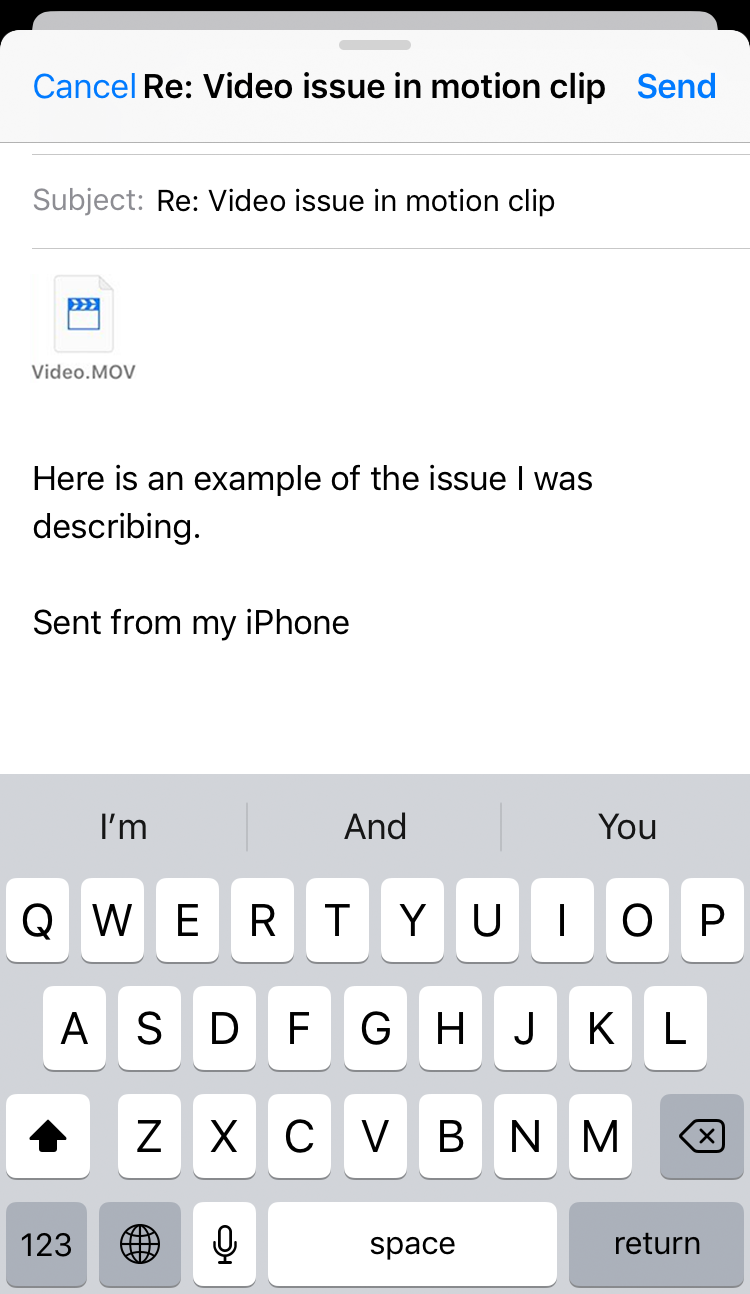750x1294 pixels.
Task: Insert the suggestion "You"
Action: tap(627, 827)
